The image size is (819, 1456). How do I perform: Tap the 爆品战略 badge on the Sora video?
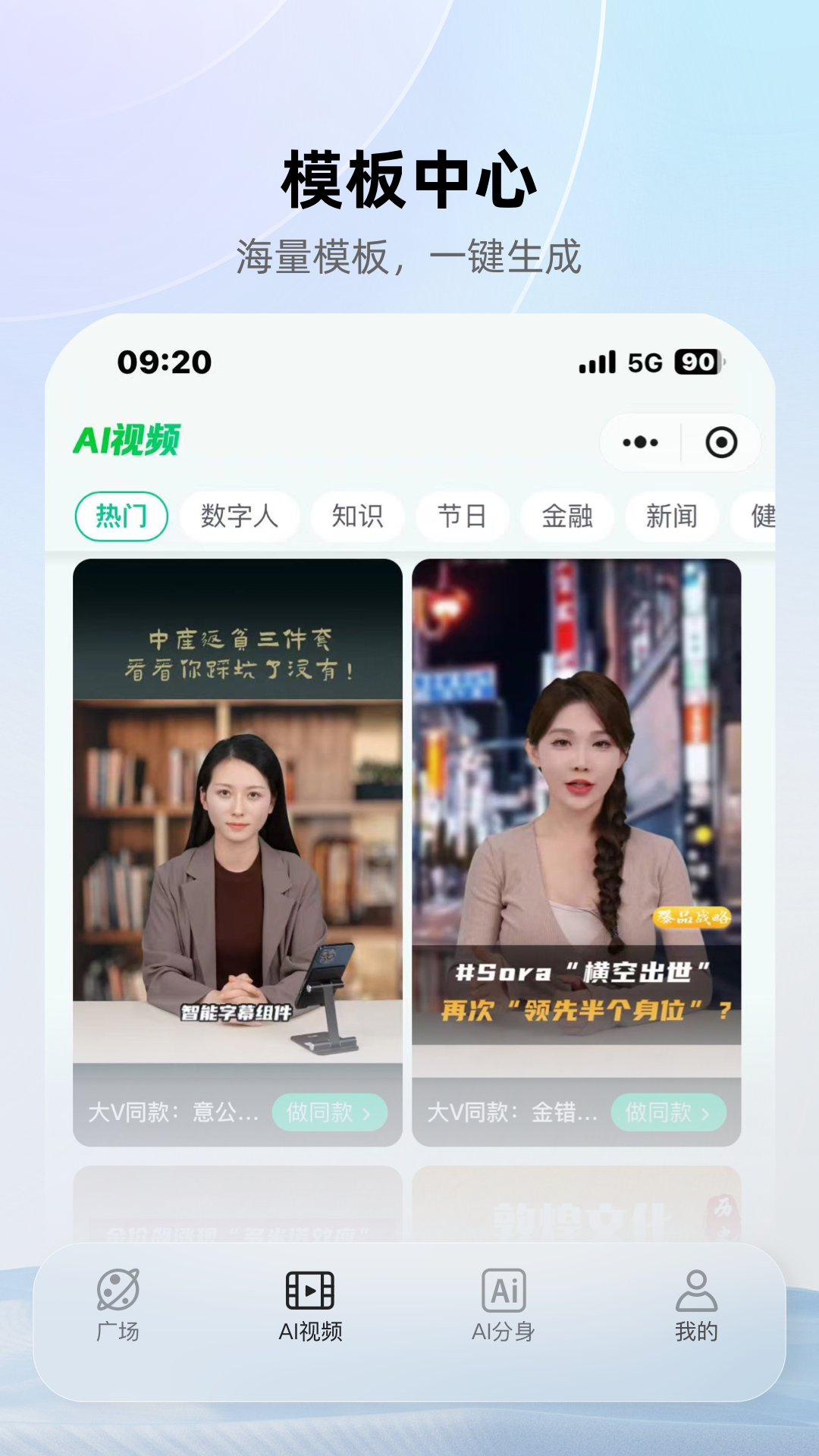(693, 918)
